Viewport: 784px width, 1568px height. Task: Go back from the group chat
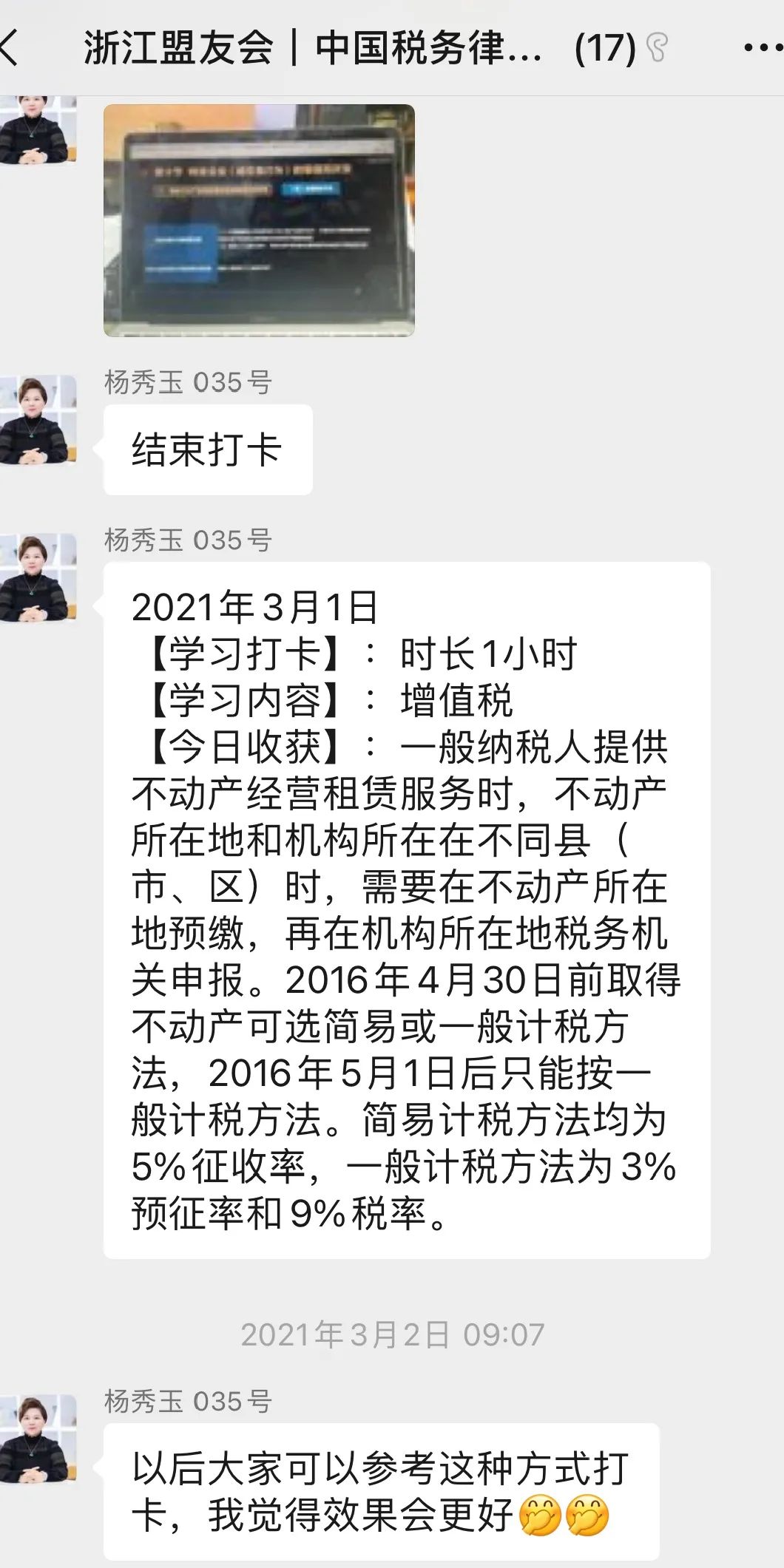10,49
